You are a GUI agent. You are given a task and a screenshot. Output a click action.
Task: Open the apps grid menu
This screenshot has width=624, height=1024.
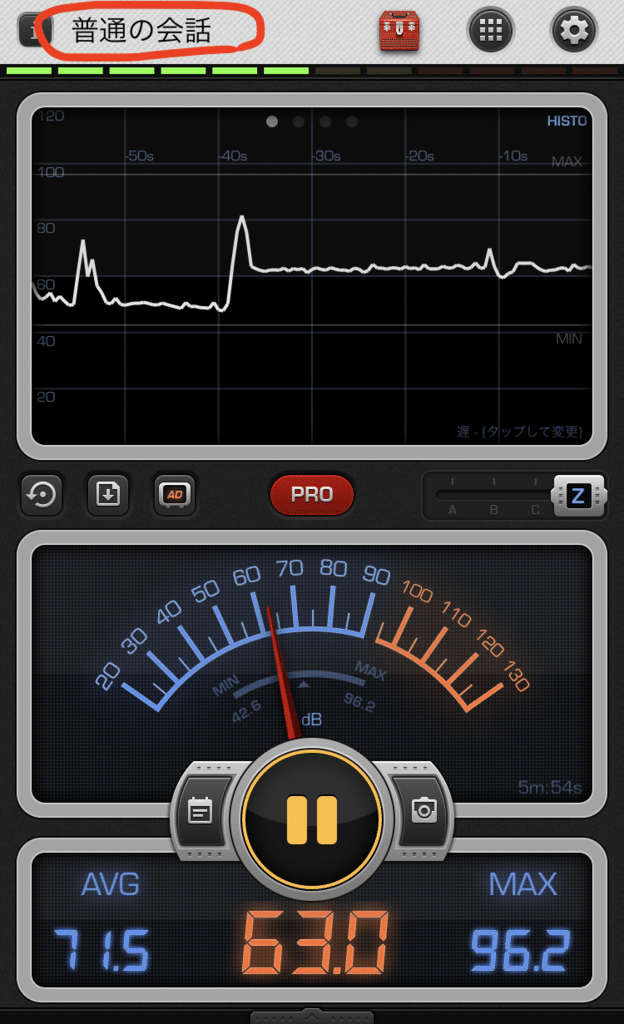click(490, 31)
